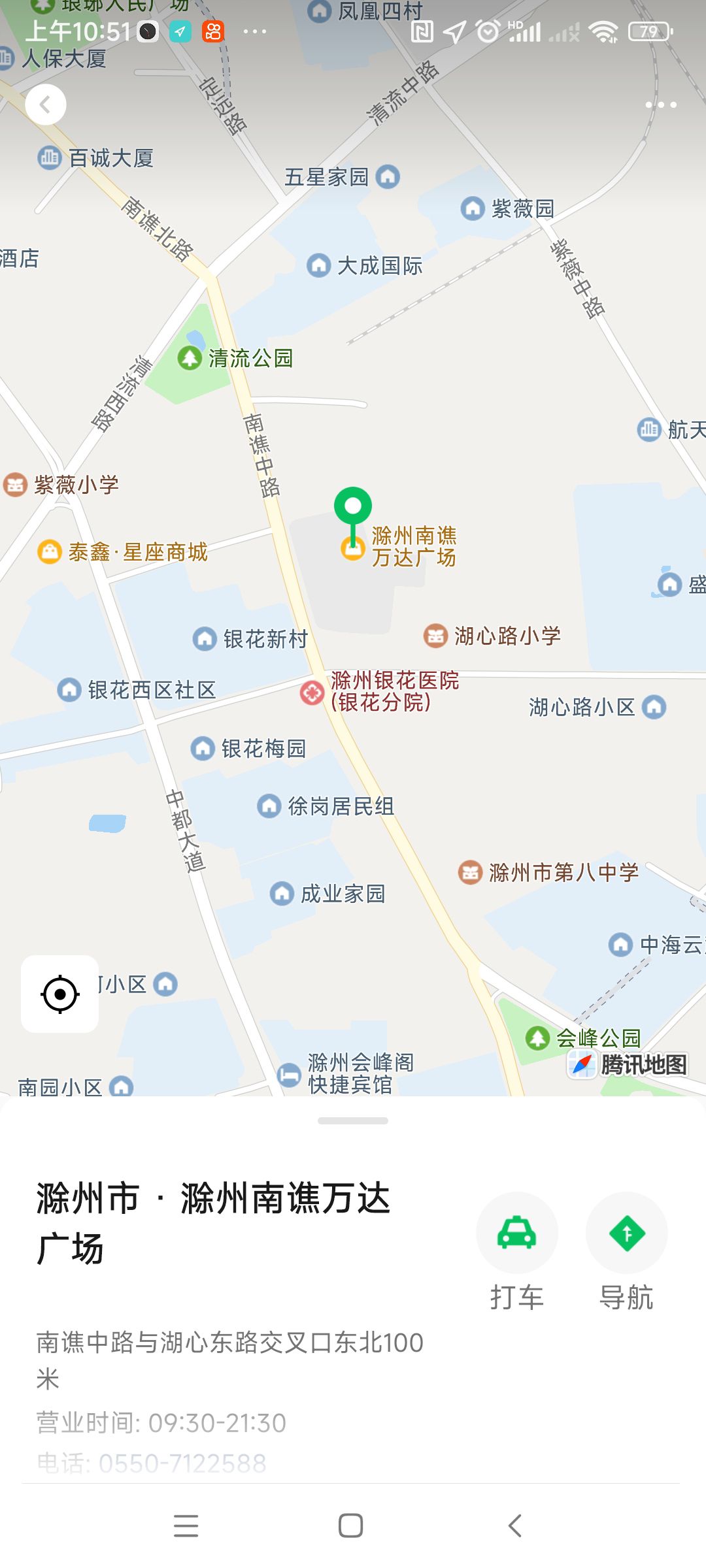
Task: Go back using the top-left arrow
Action: point(46,105)
